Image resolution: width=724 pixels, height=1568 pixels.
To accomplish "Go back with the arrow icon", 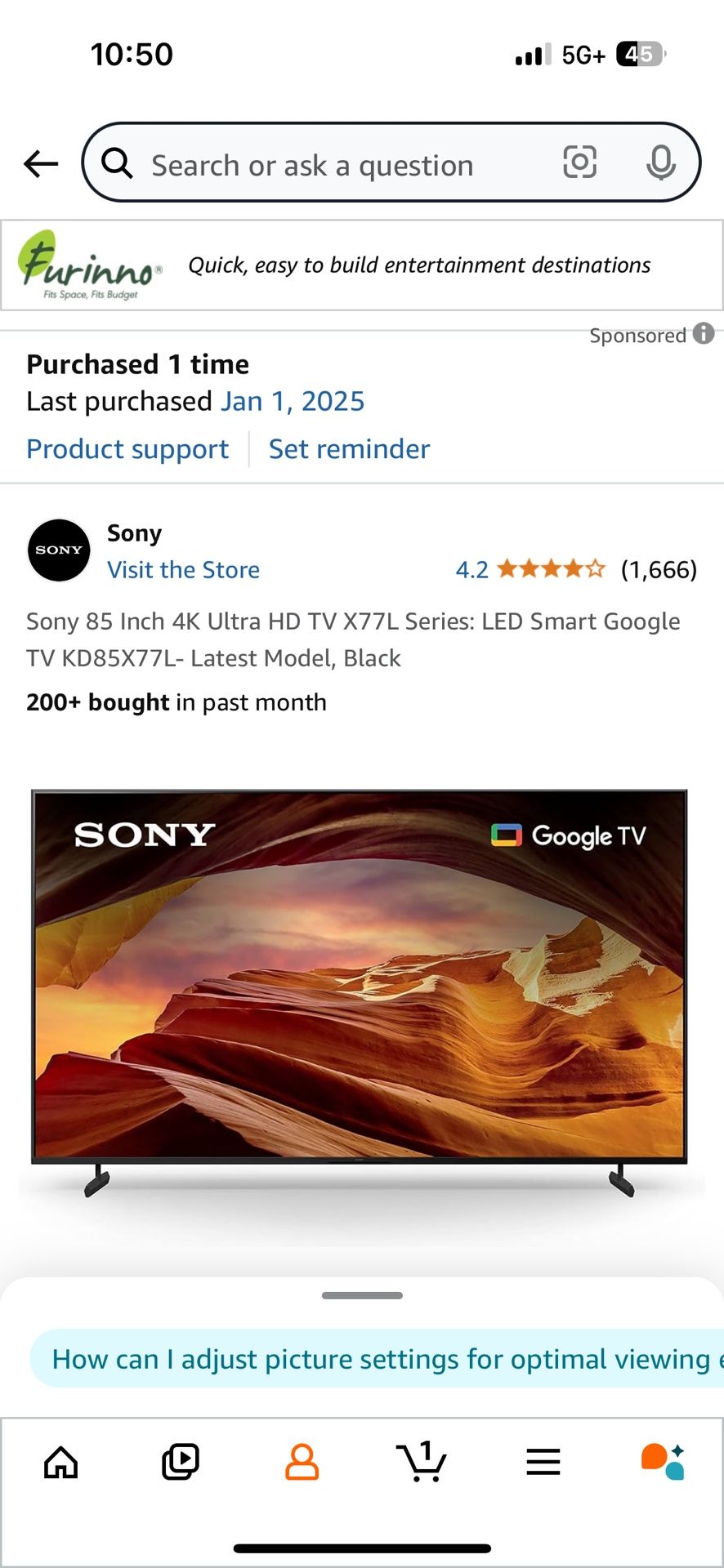I will (x=41, y=164).
